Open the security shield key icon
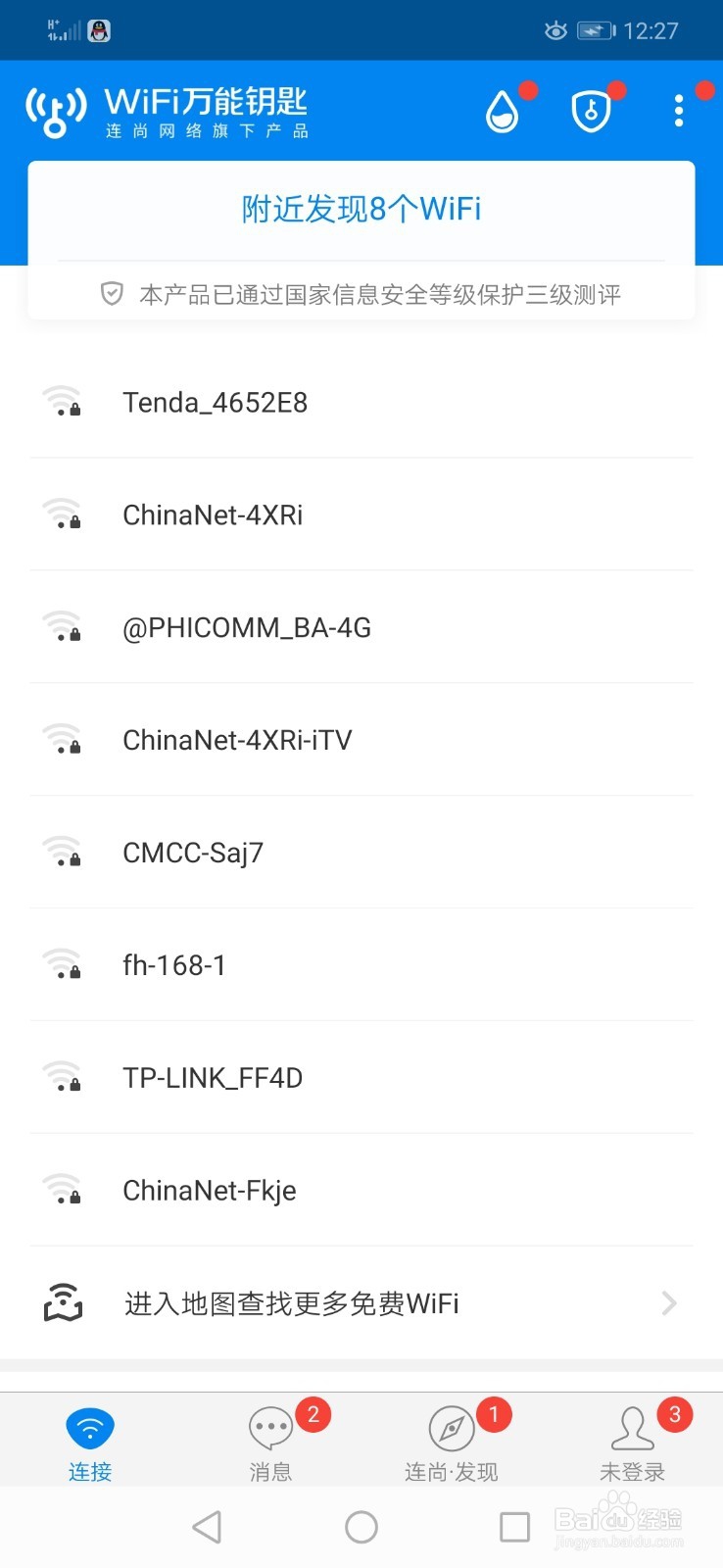 click(592, 110)
